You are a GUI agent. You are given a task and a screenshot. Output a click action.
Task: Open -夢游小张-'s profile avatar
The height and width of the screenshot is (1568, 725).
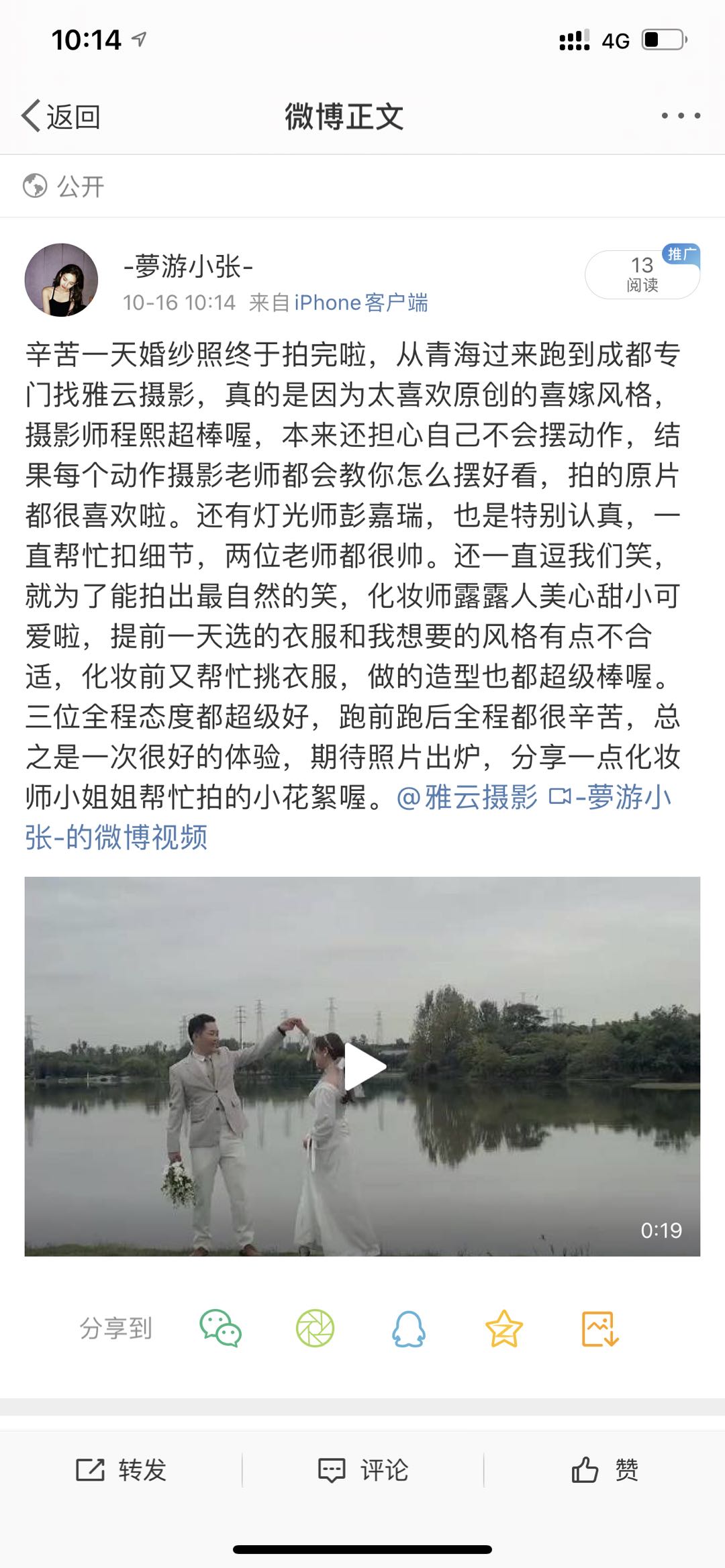pos(62,280)
